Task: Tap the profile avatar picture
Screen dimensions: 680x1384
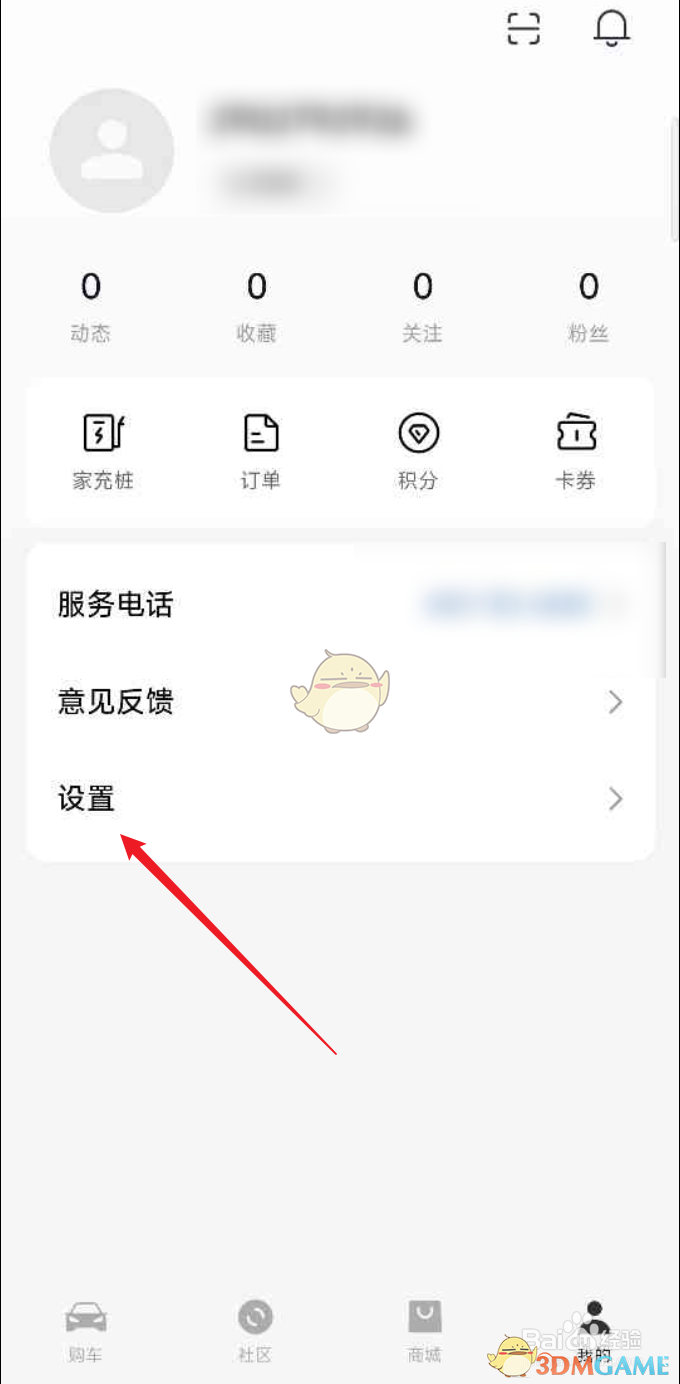Action: (x=112, y=151)
